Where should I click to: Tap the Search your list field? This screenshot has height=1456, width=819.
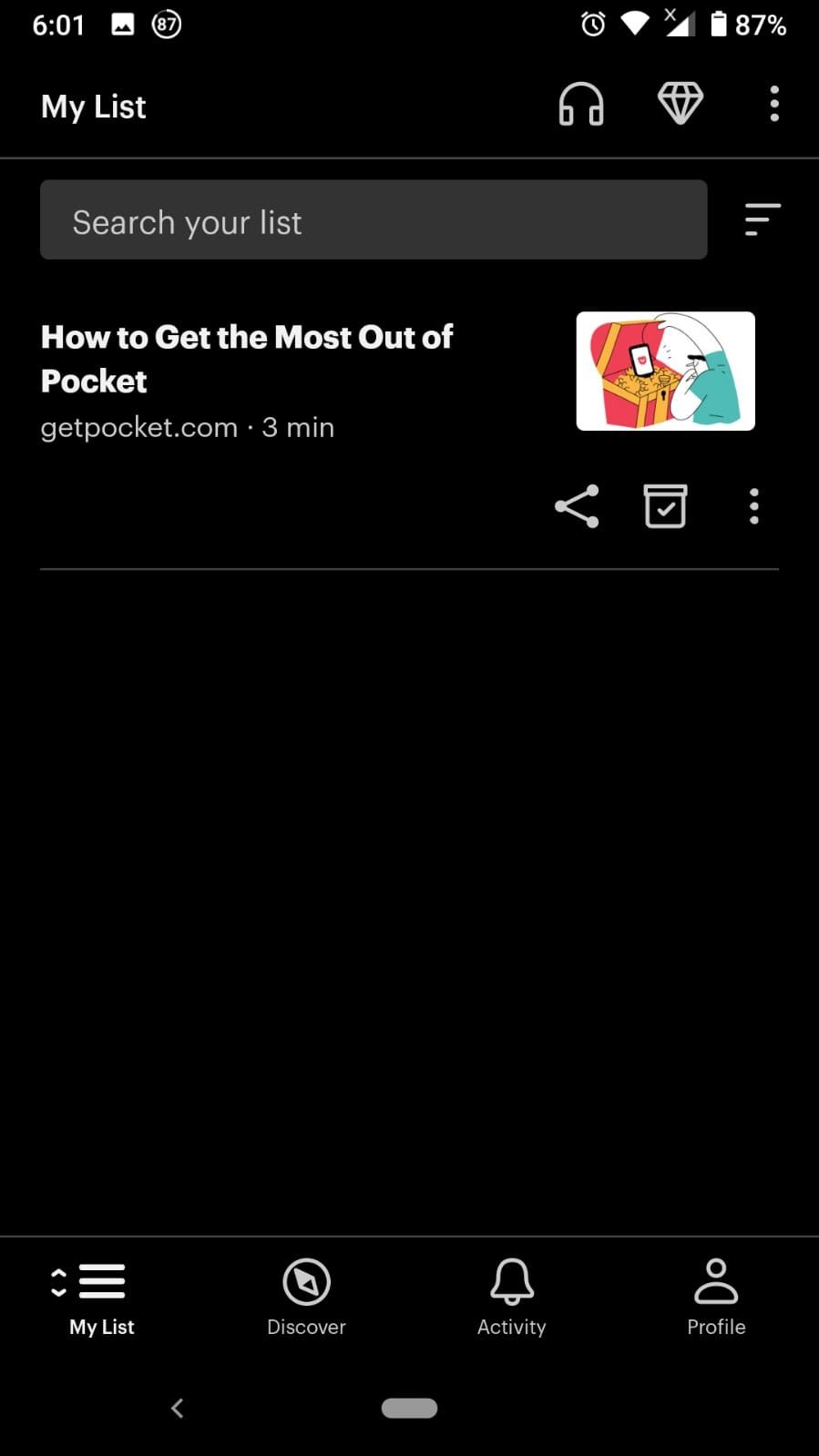point(374,220)
